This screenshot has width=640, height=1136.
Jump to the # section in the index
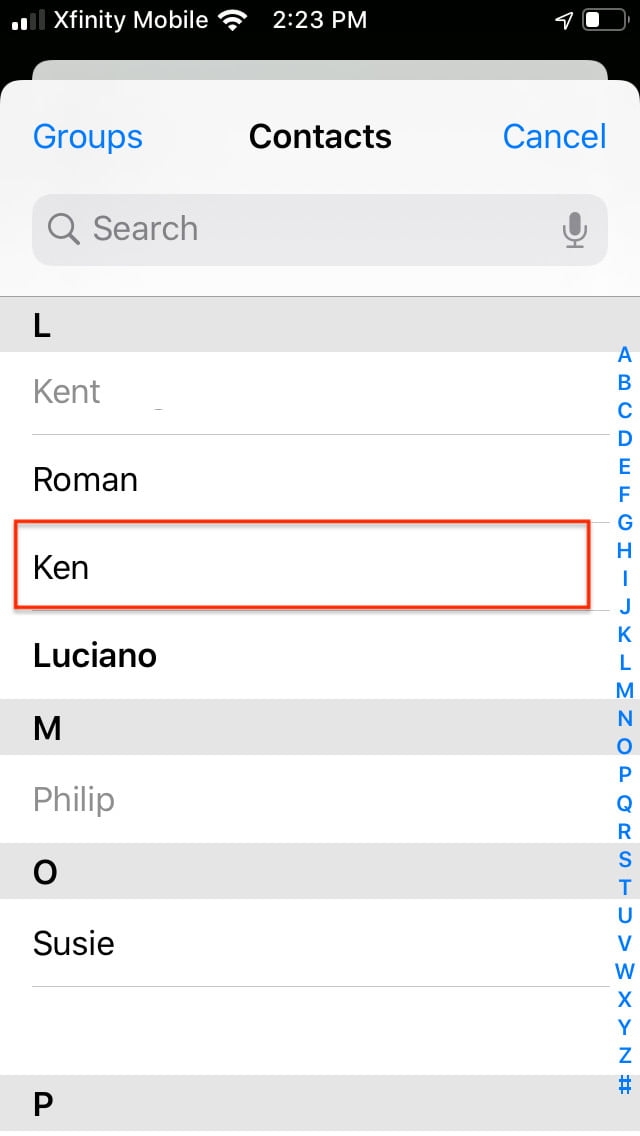point(625,1083)
